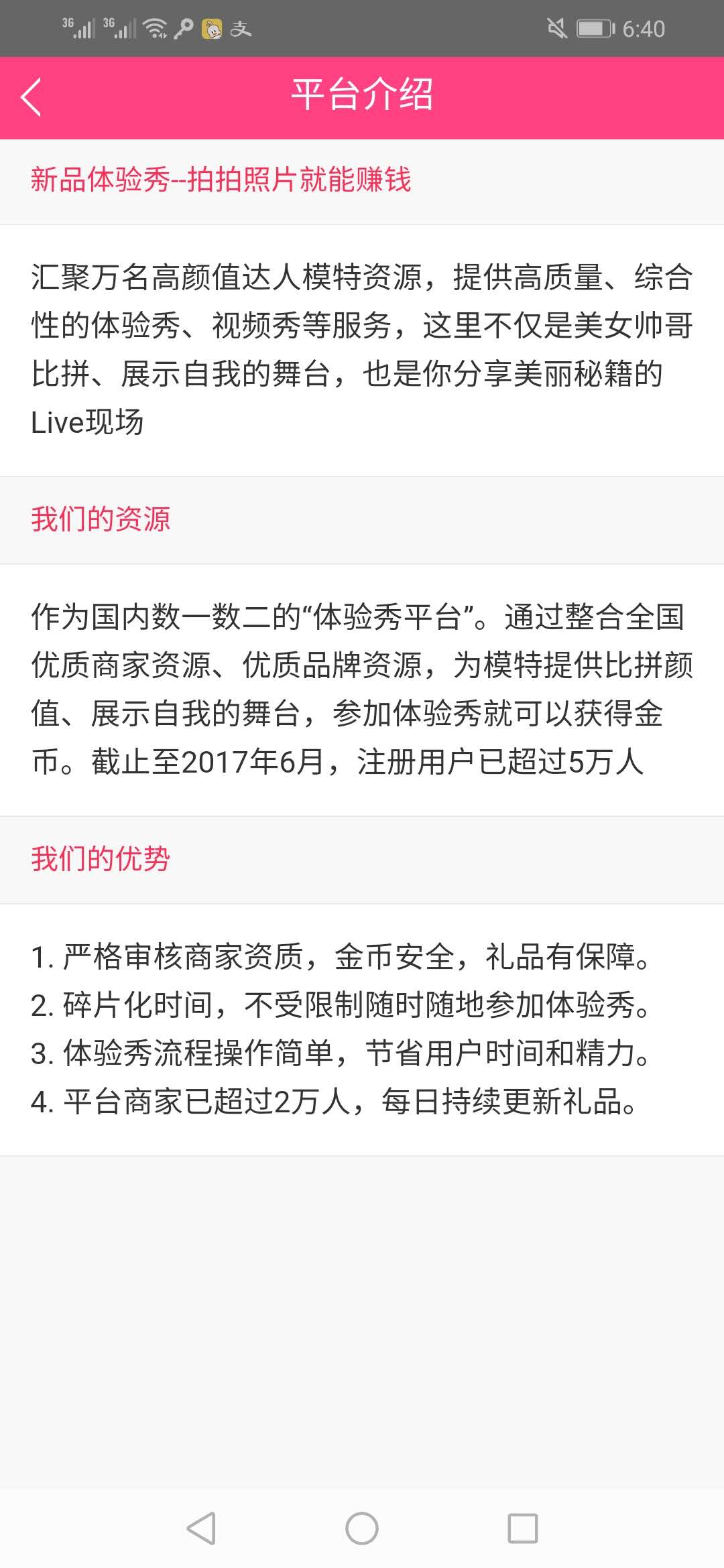The width and height of the screenshot is (724, 1568).
Task: Go back from the 平台介绍 page
Action: pos(32,97)
